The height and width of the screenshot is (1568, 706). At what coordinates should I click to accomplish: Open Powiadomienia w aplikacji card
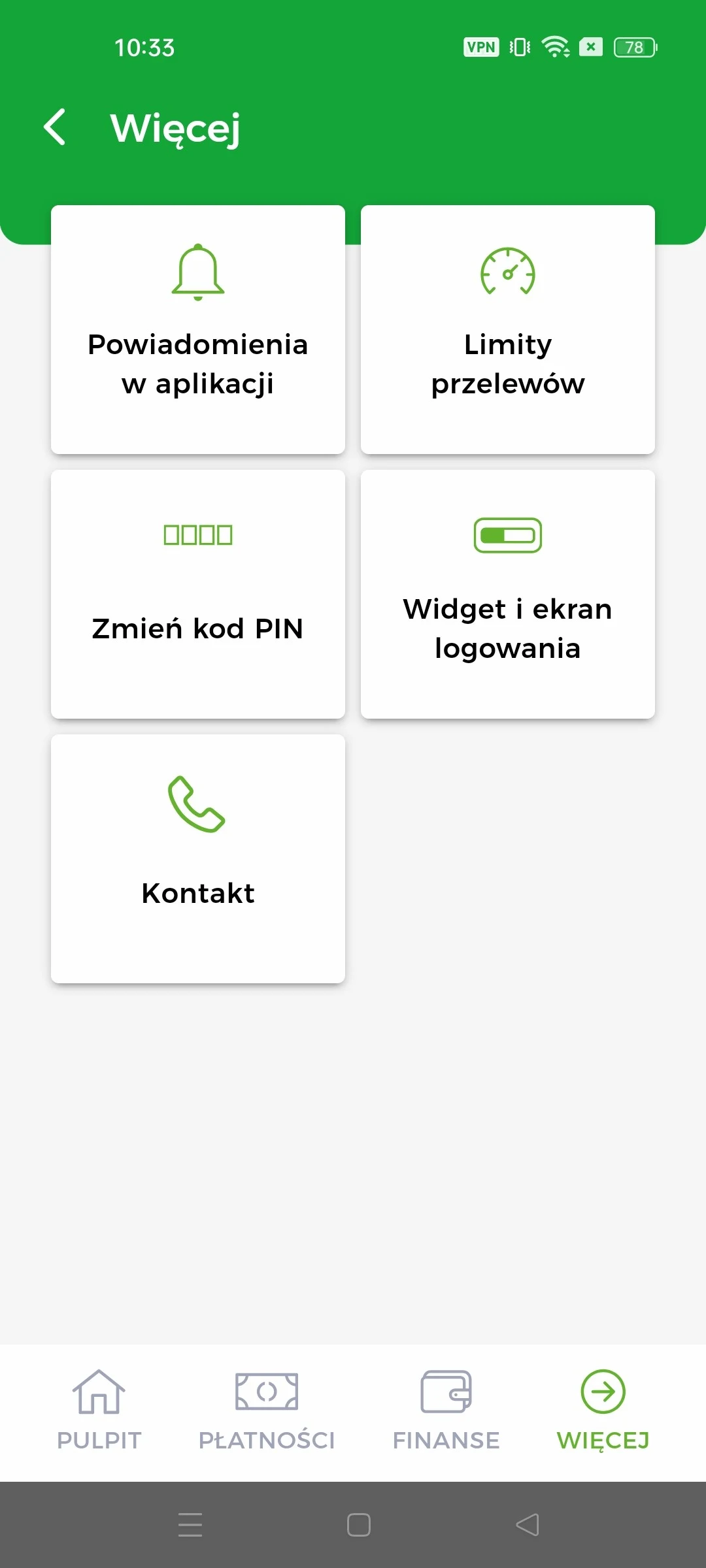tap(198, 330)
